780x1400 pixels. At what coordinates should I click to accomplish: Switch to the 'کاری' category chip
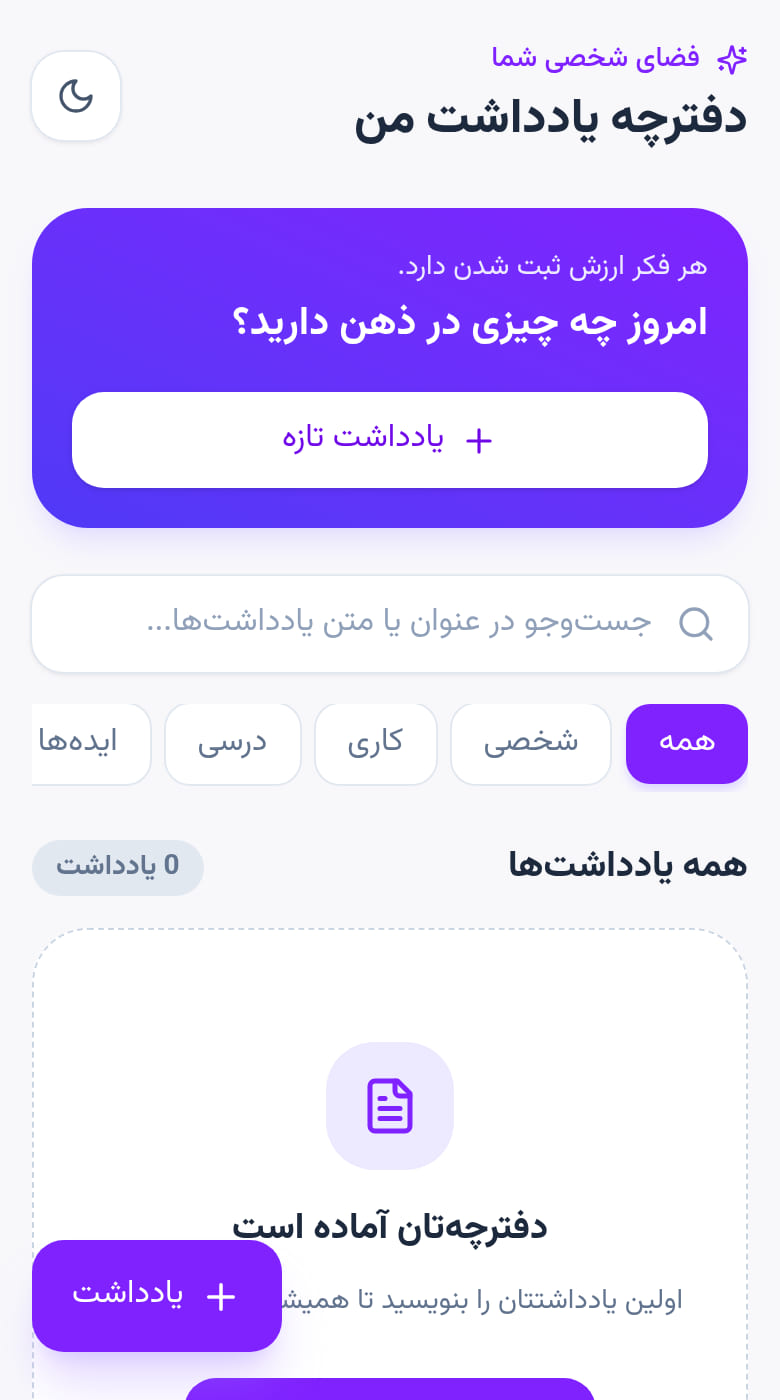point(376,744)
